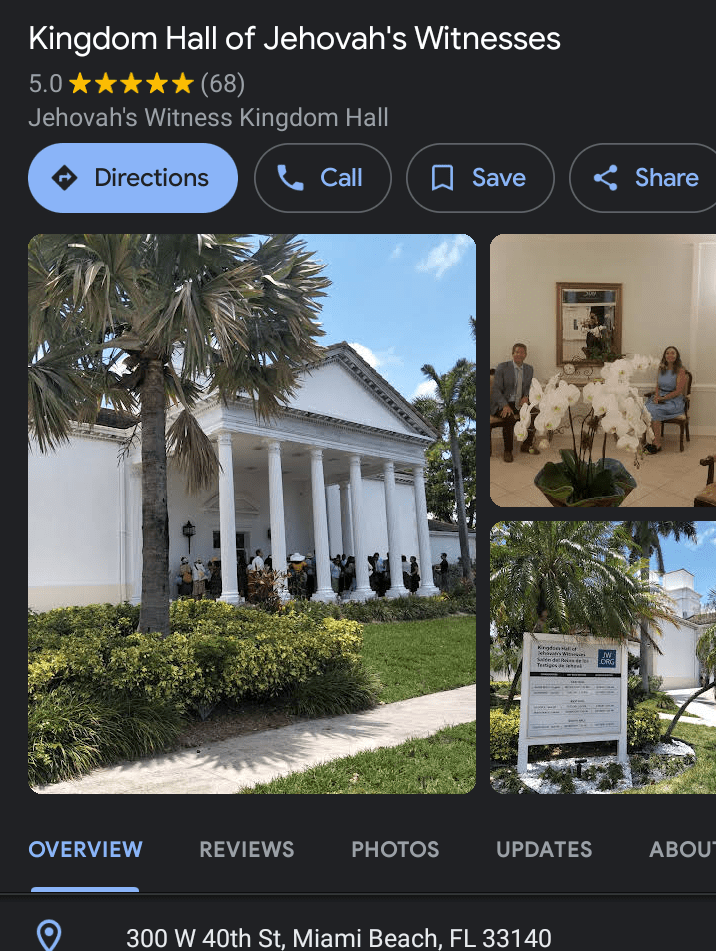Switch to the Photos tab

click(395, 850)
